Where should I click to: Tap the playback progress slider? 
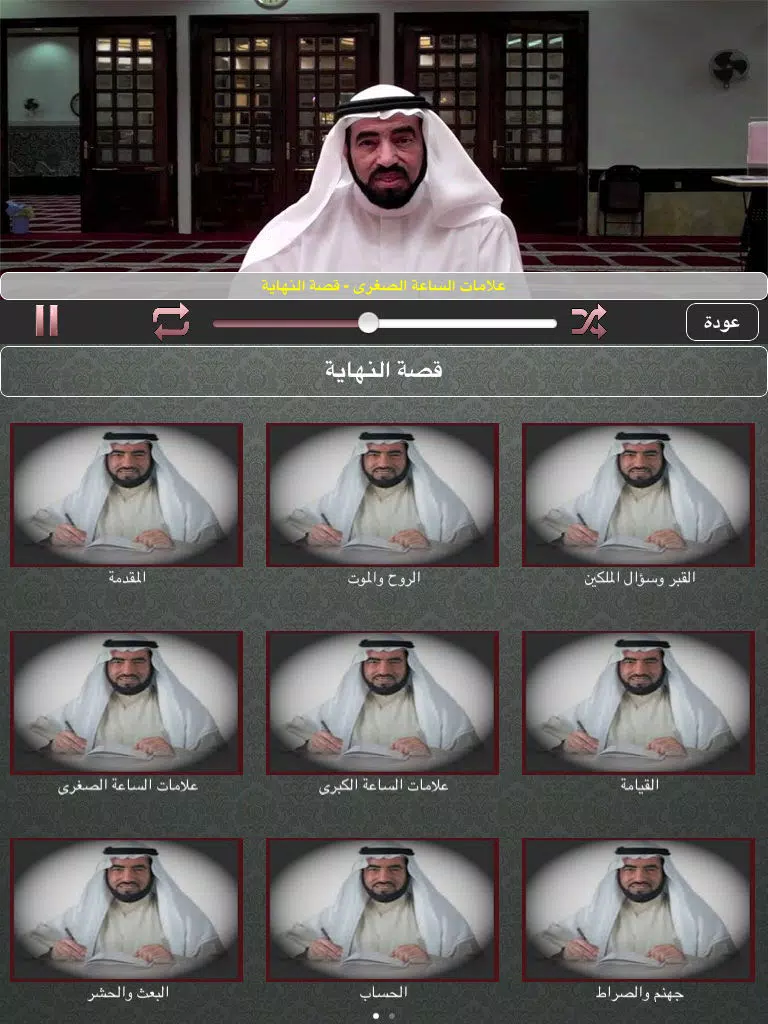click(x=385, y=323)
